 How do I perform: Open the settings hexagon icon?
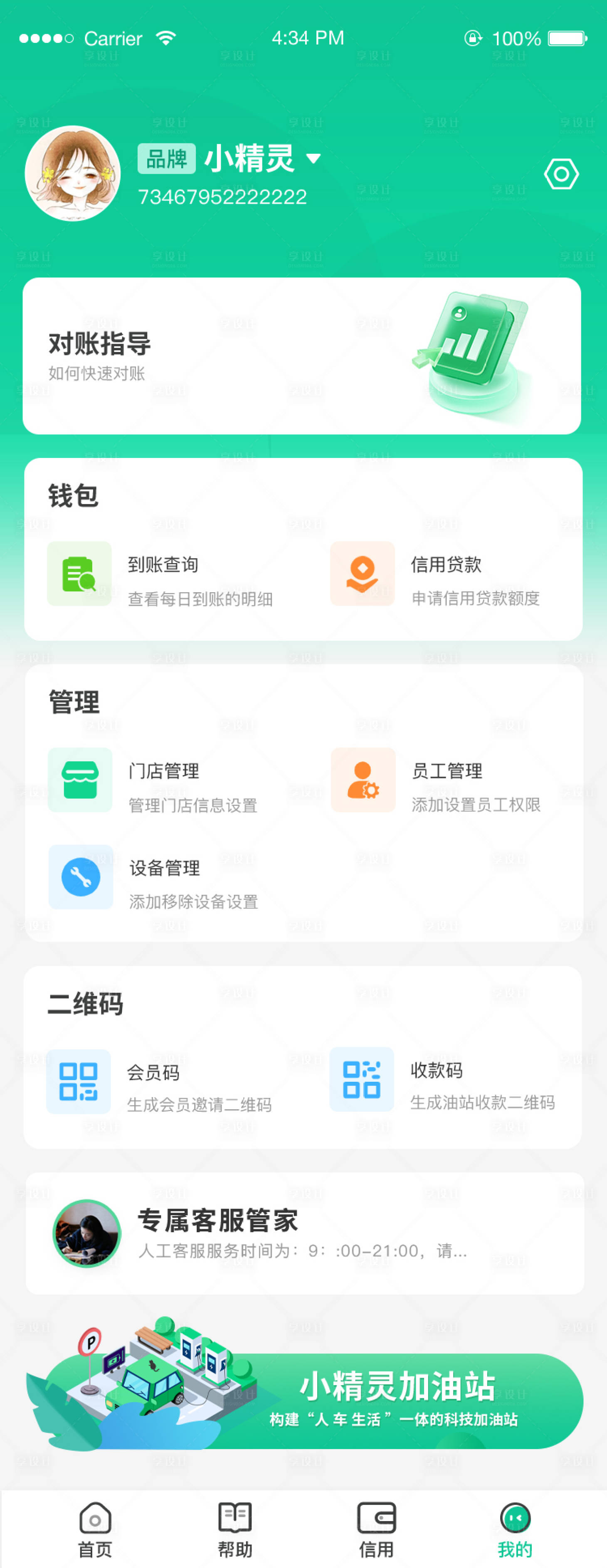tap(561, 175)
